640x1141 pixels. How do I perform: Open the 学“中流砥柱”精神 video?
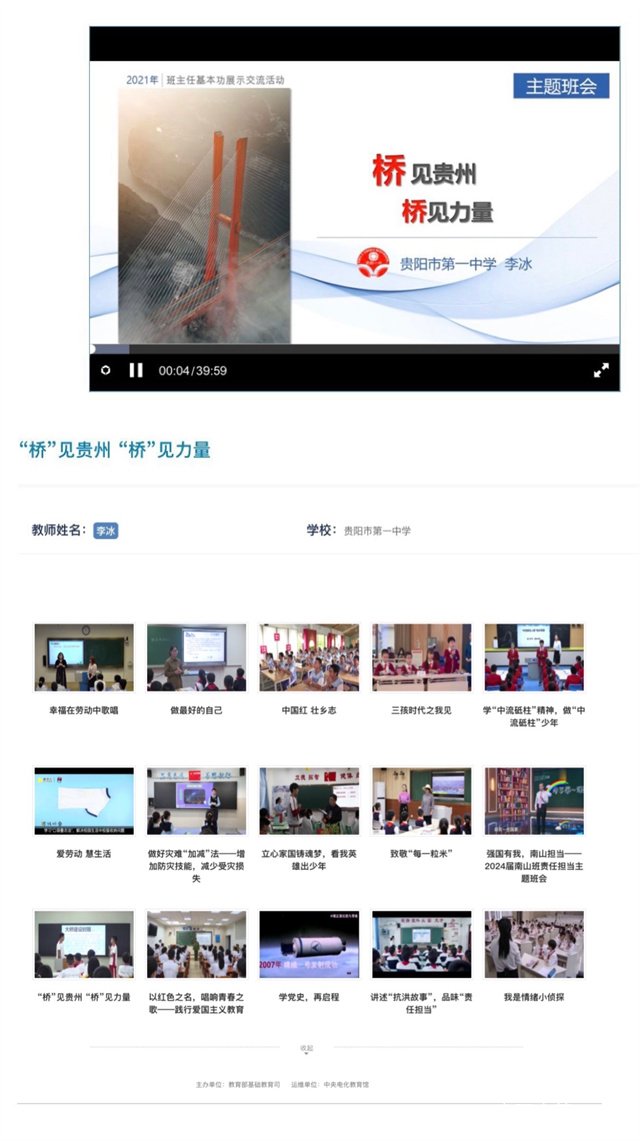tap(534, 657)
